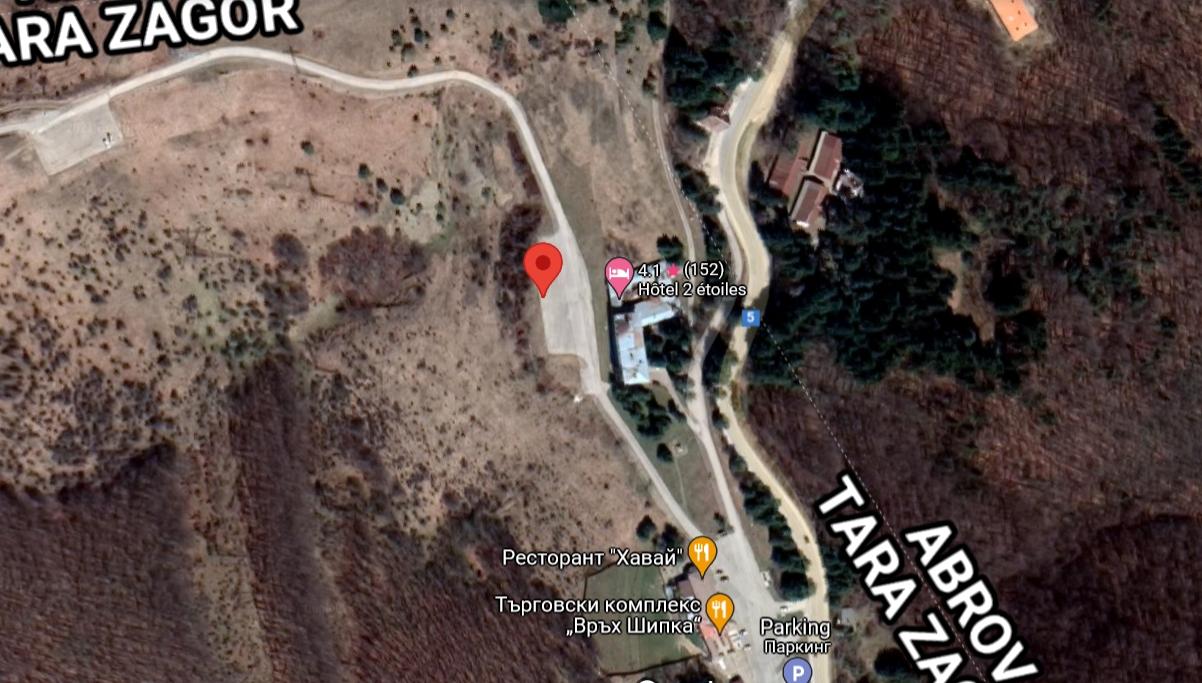Select the Търговски комплекс "Връх Шипка" marker
This screenshot has height=683, width=1202.
(x=719, y=609)
